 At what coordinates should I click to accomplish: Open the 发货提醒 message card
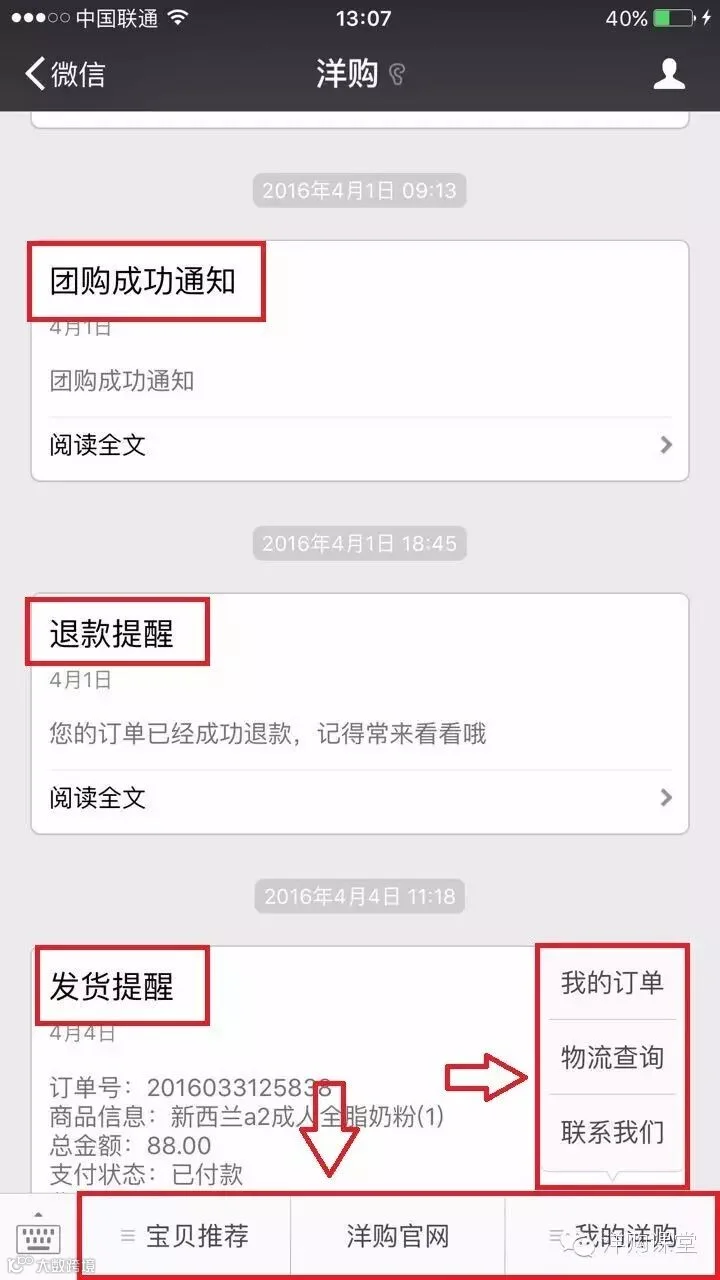click(x=285, y=1068)
